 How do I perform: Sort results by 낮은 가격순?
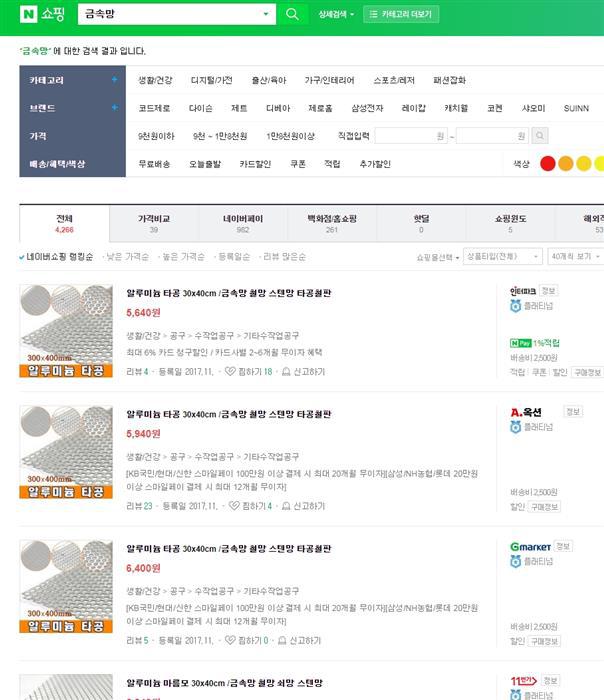tap(127, 257)
